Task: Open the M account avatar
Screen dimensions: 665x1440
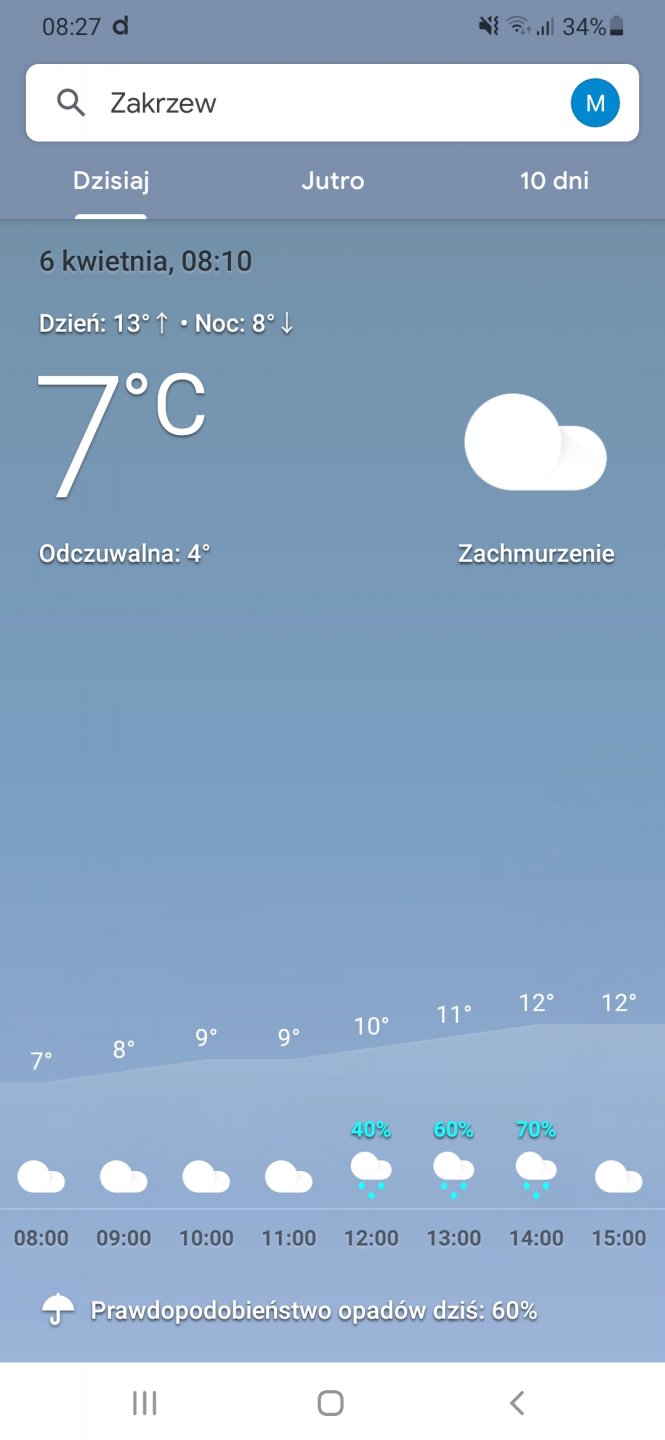Action: coord(595,103)
